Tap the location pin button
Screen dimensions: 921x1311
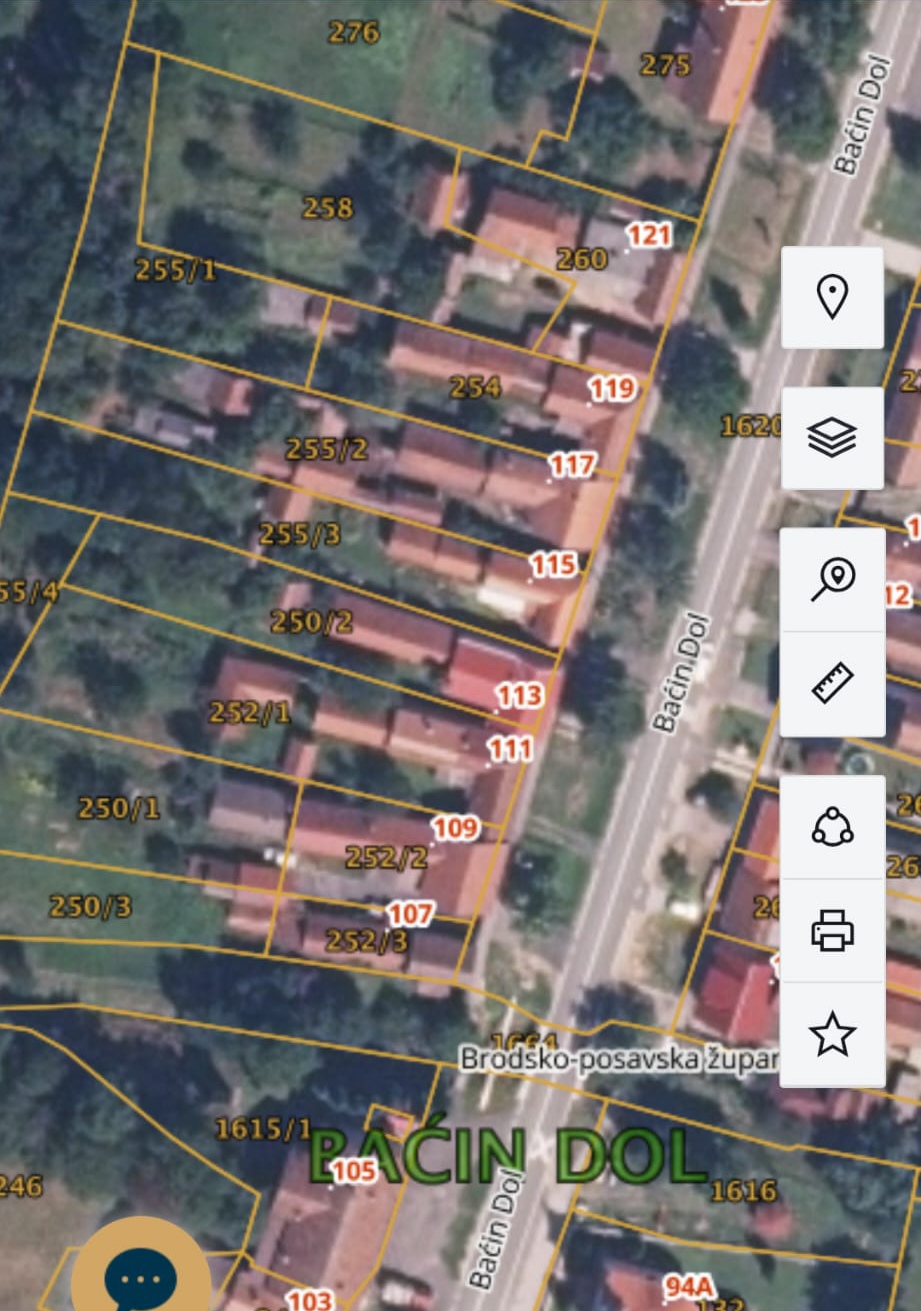tap(832, 297)
